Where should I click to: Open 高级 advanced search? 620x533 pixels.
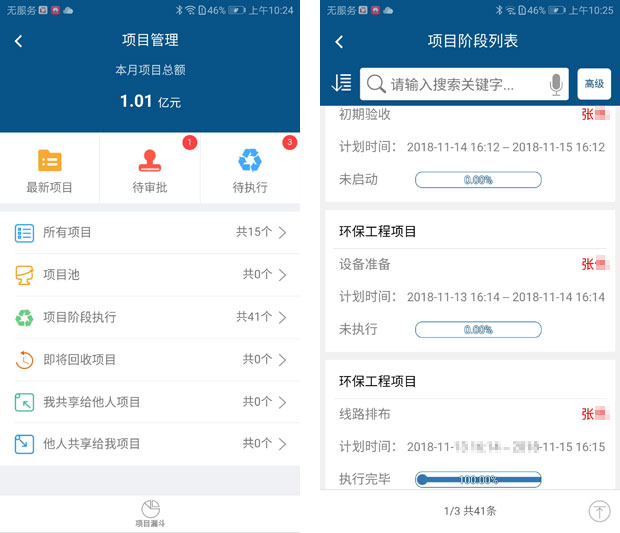(x=594, y=84)
